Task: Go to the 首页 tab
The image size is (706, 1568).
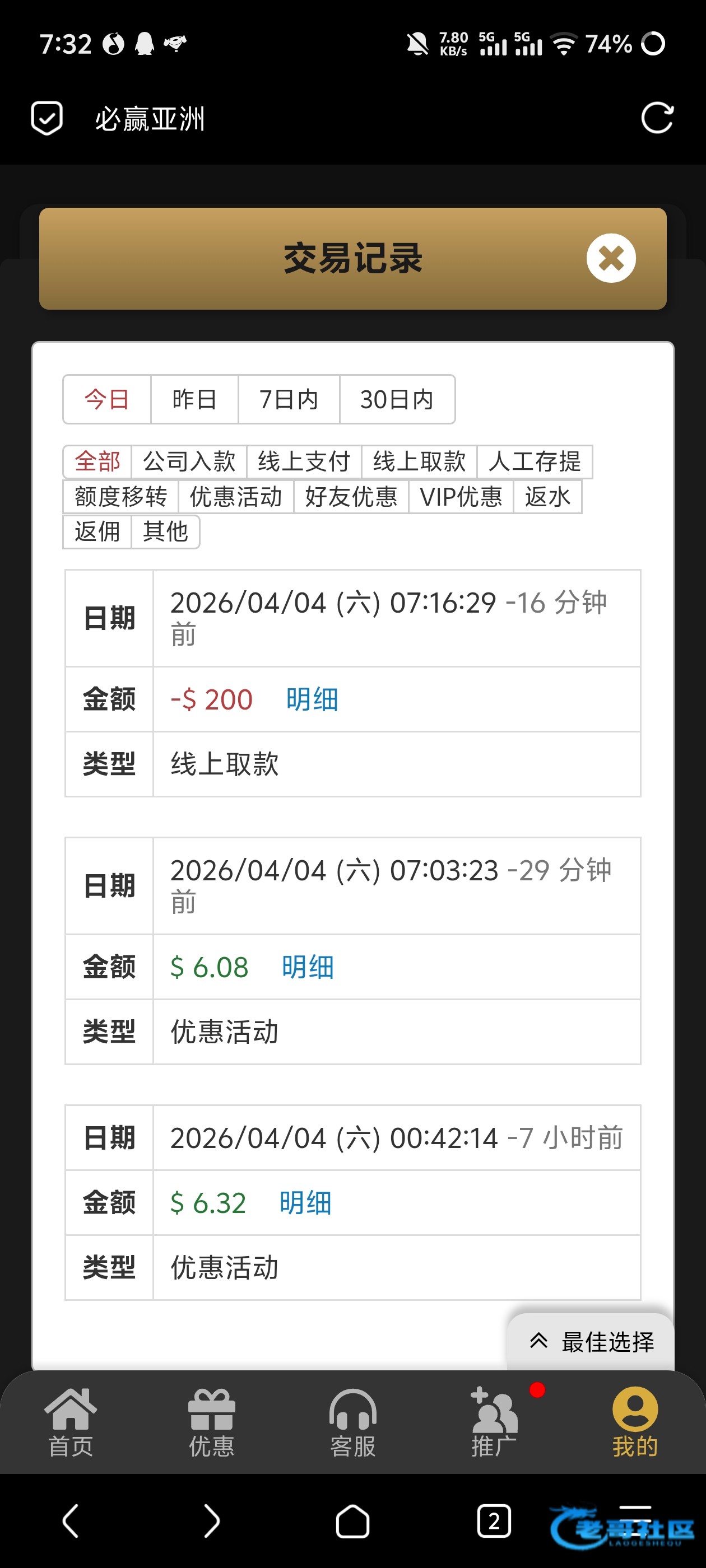Action: (71, 1422)
